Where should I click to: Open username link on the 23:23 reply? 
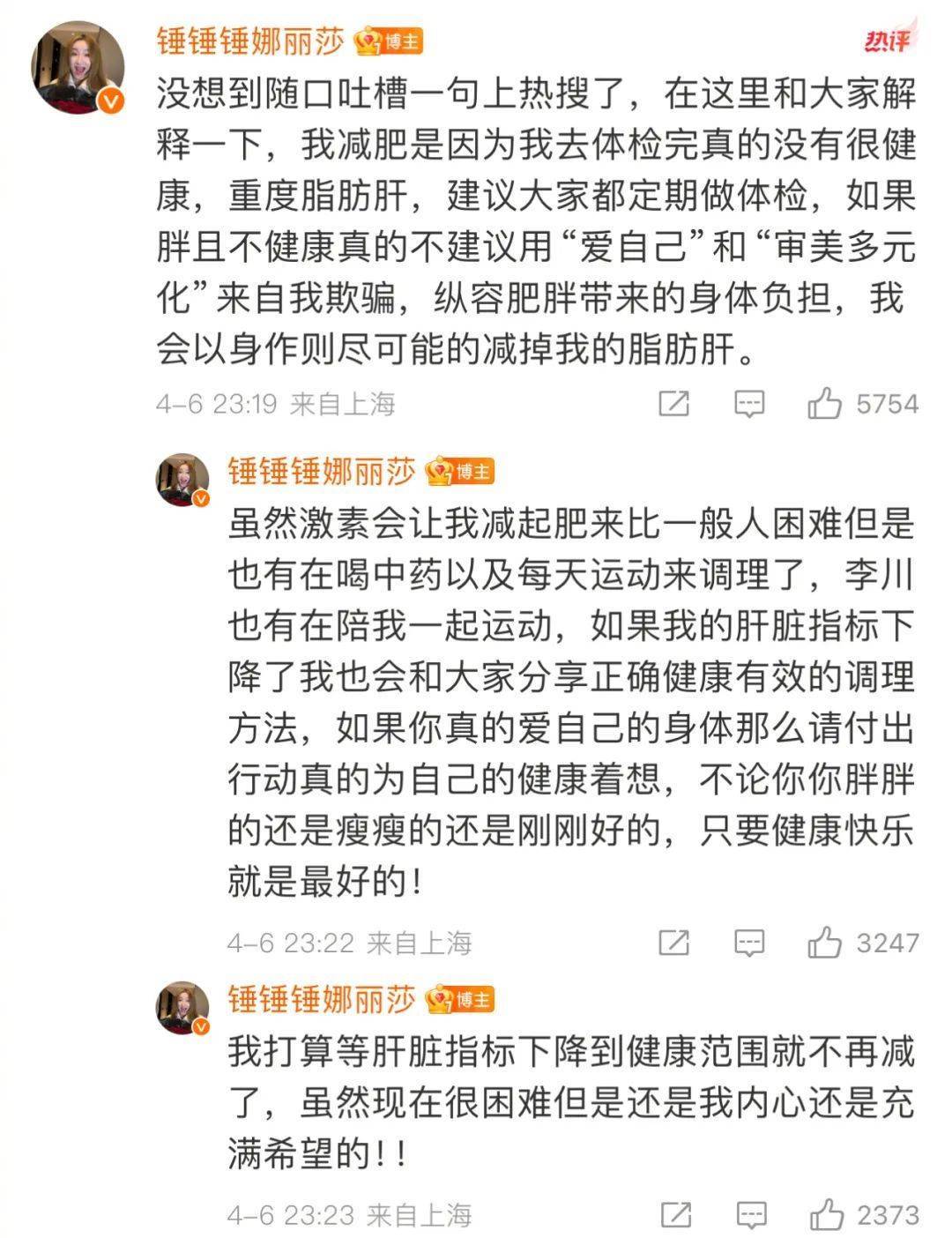(321, 999)
